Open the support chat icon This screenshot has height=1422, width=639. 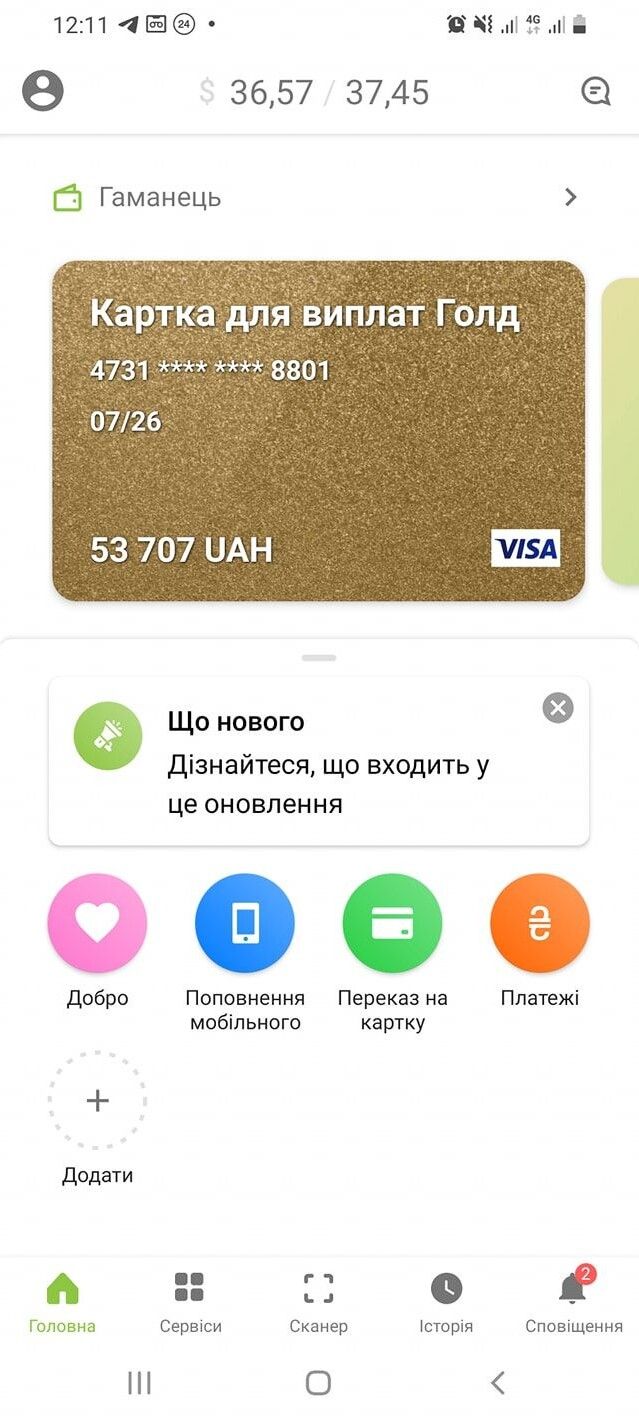(596, 92)
